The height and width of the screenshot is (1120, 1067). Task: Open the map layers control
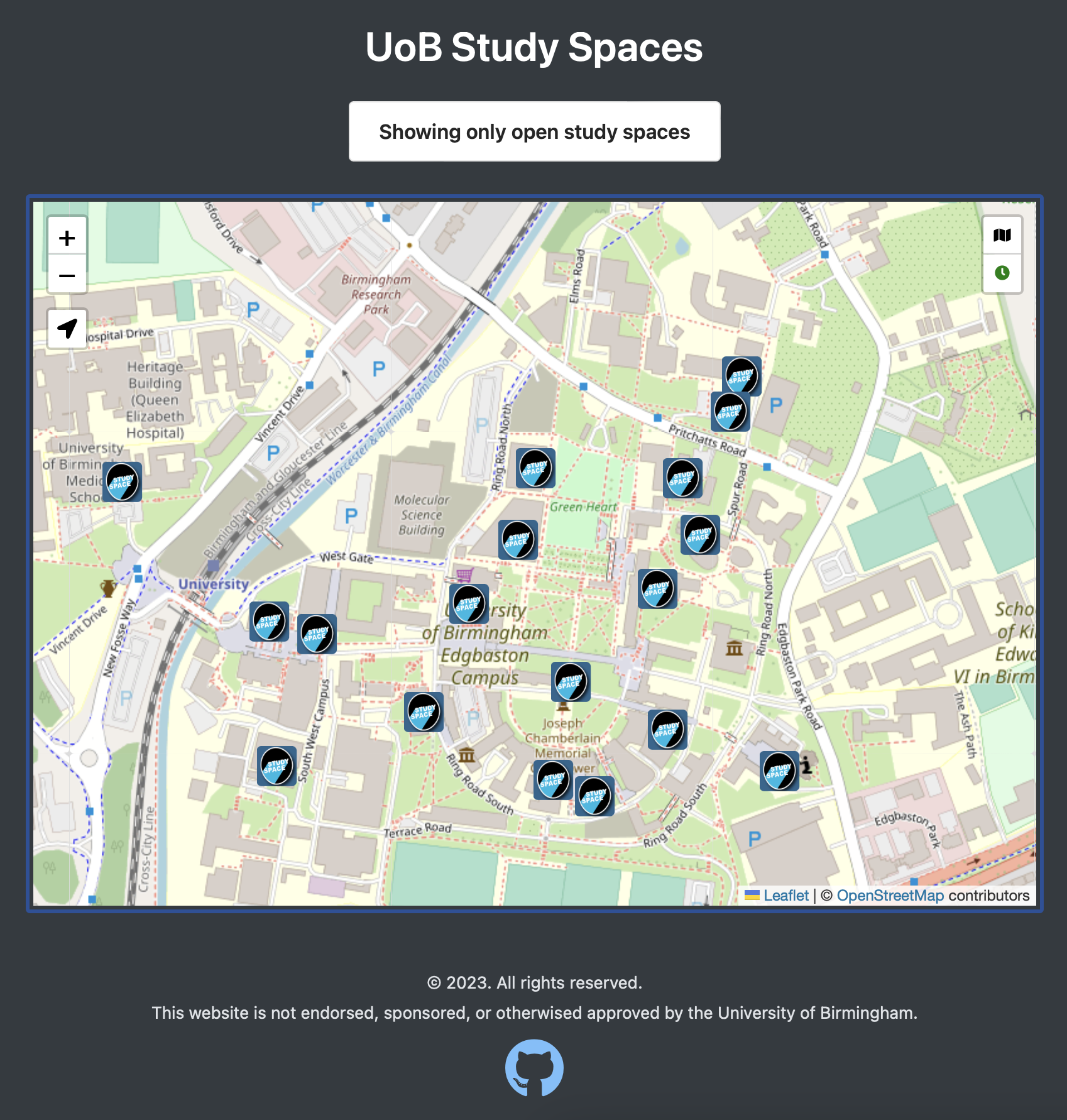click(x=1002, y=236)
